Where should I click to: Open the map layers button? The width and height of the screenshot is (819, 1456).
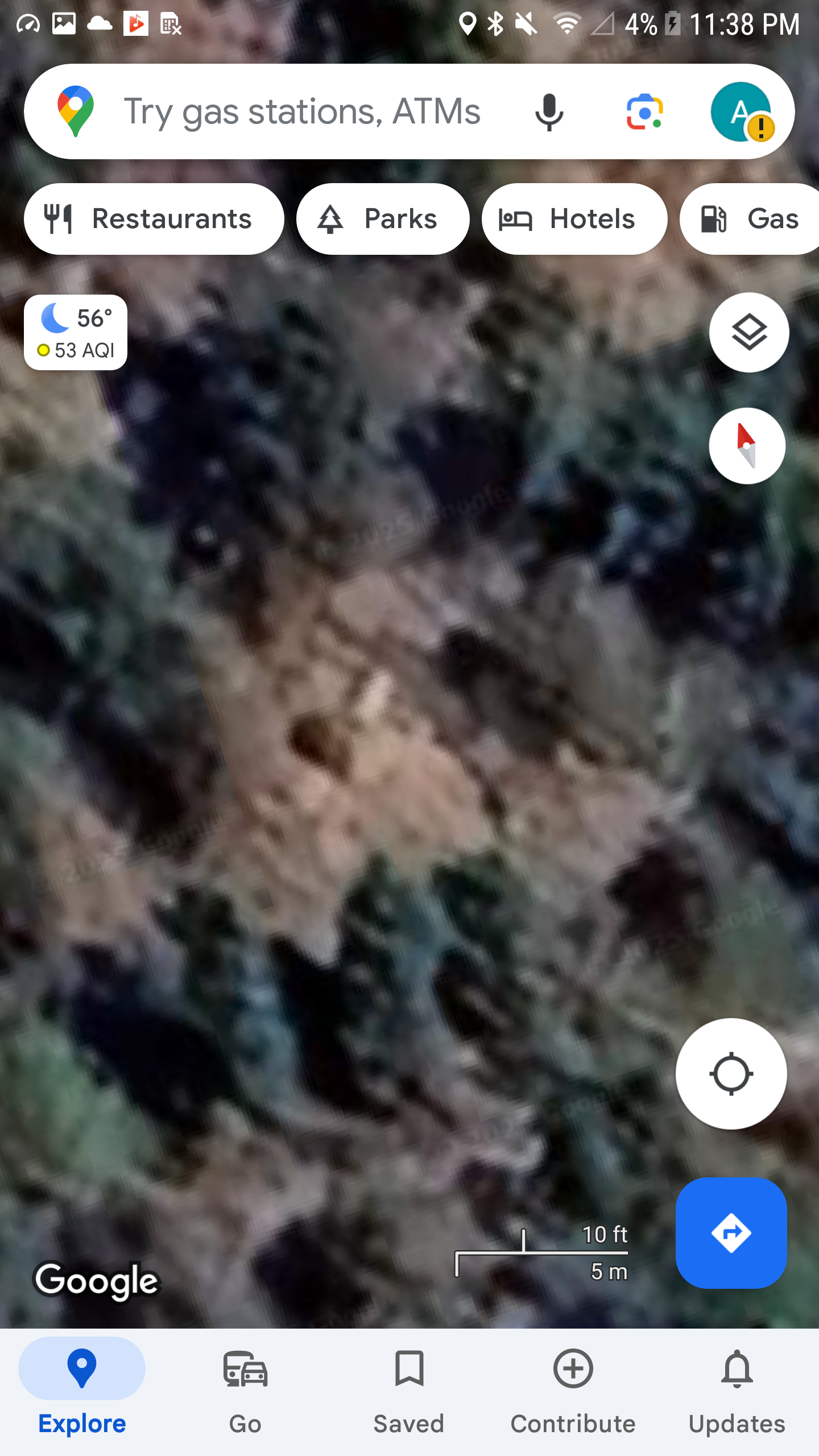point(749,333)
